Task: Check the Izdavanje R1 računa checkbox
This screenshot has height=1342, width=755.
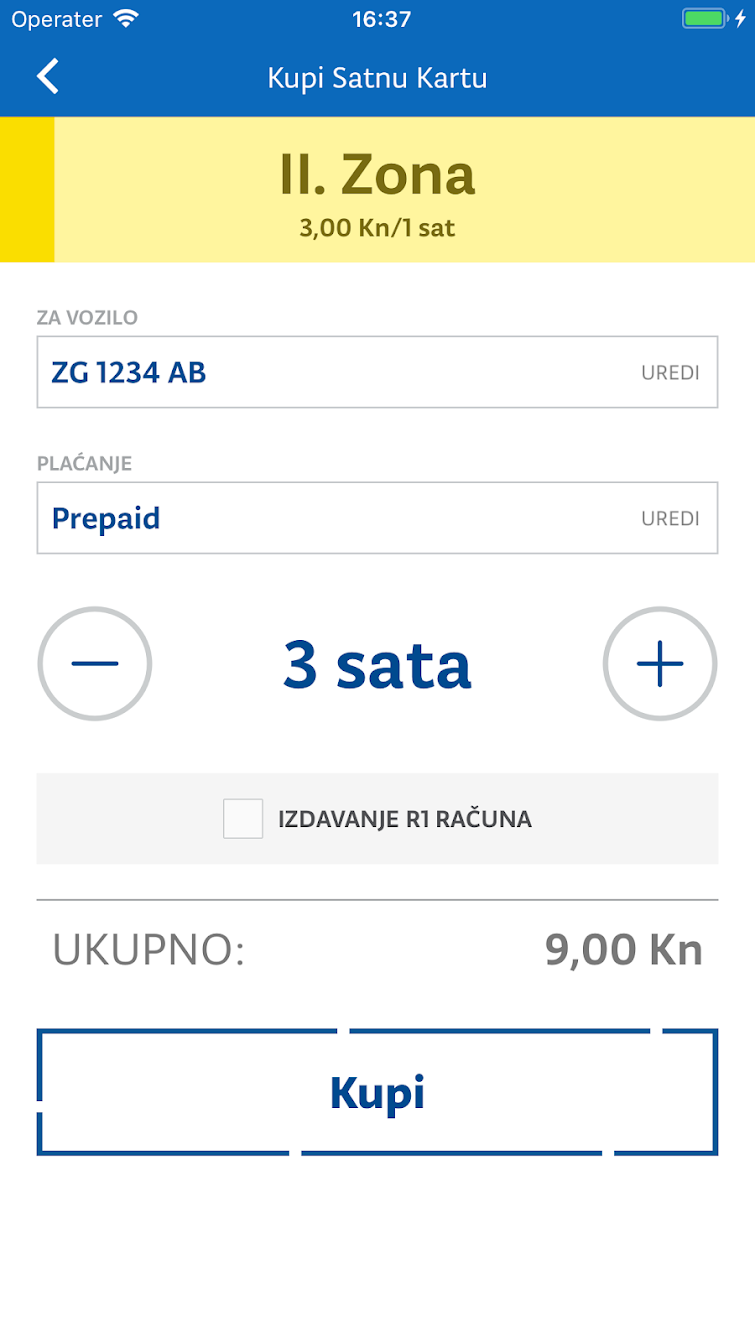Action: pyautogui.click(x=243, y=819)
